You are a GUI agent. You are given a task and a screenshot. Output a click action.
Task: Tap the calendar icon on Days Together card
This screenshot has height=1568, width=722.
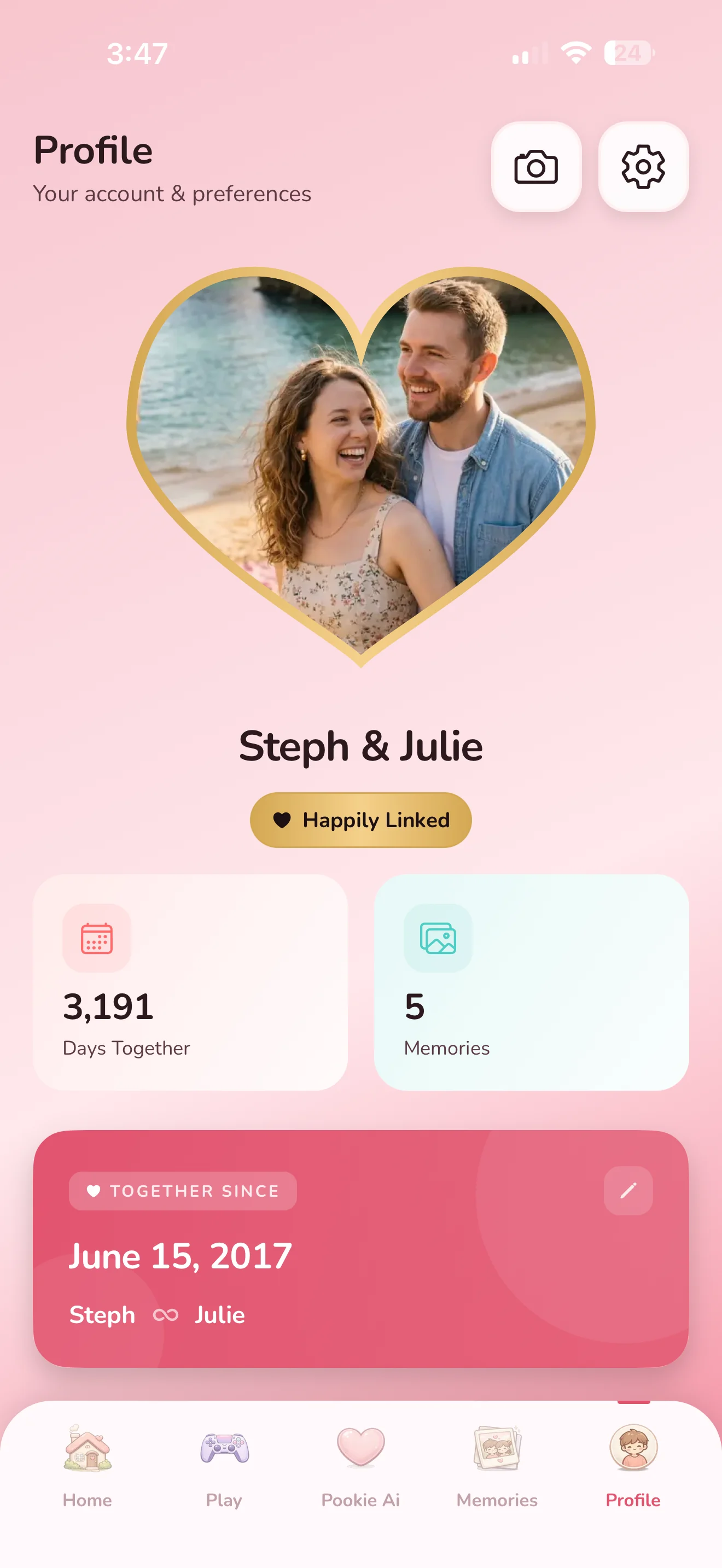click(96, 938)
